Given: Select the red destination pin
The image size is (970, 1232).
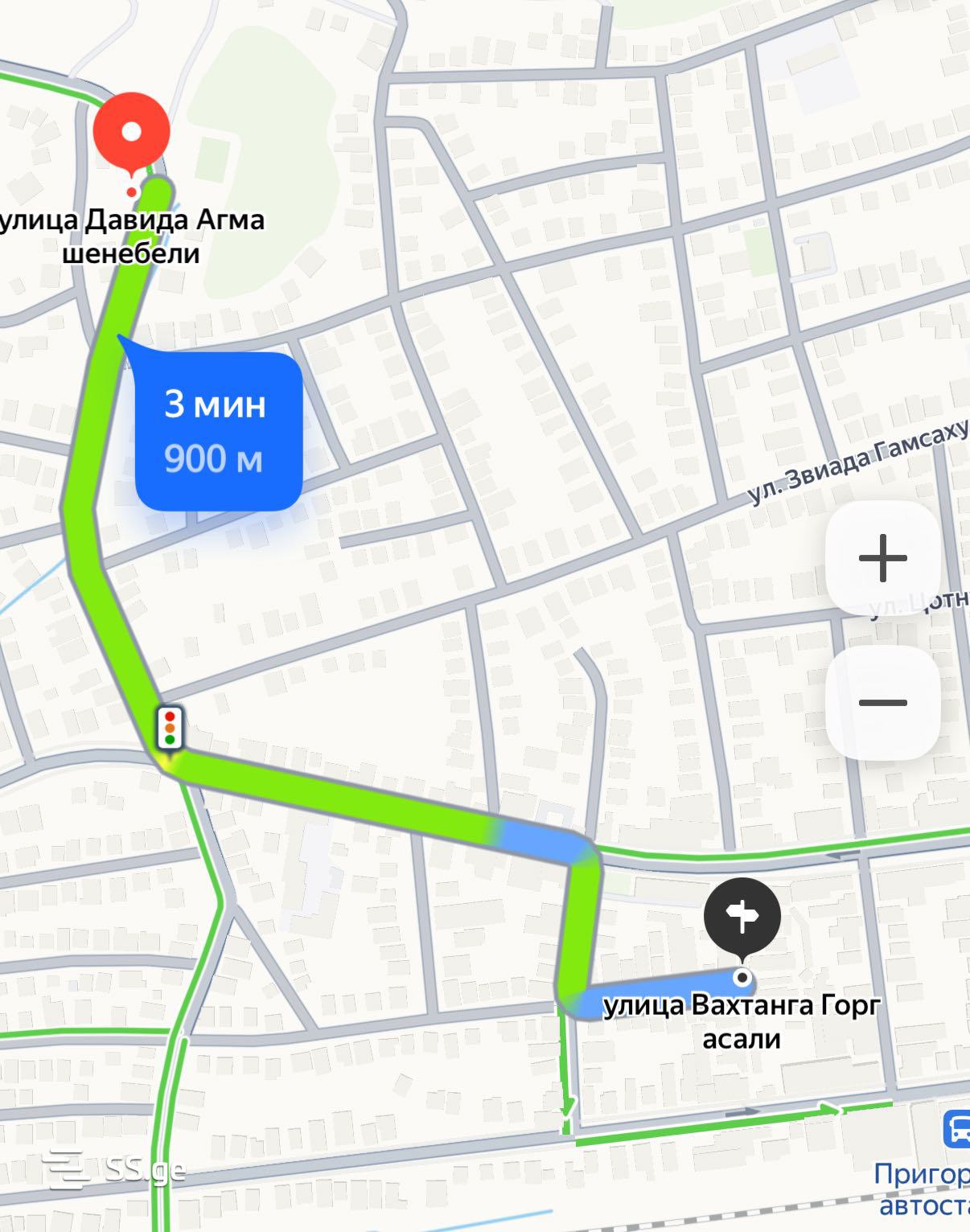Looking at the screenshot, I should [x=131, y=132].
